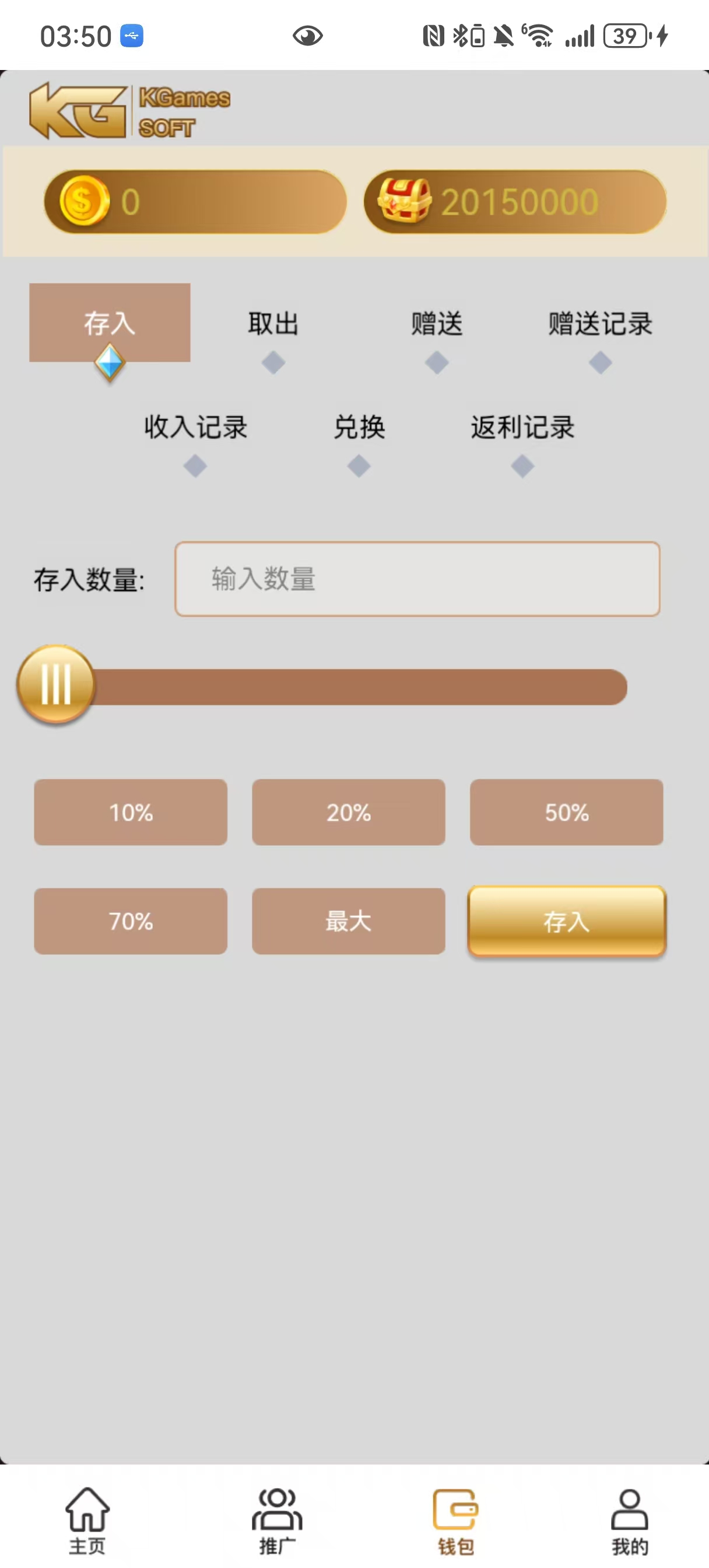This screenshot has width=709, height=1568.
Task: Tap the deposit amount slider handle
Action: click(56, 684)
